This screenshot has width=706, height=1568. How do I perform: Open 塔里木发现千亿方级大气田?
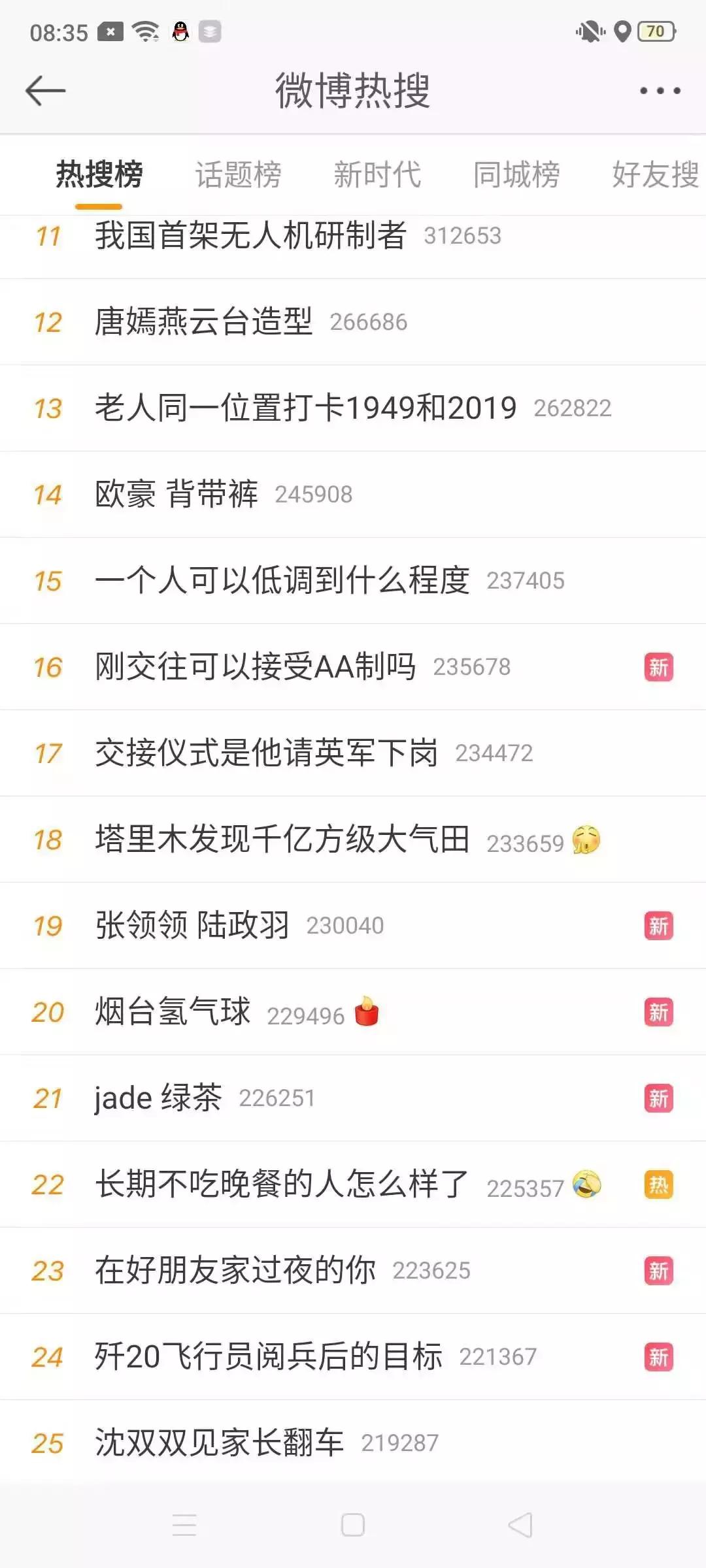[282, 839]
